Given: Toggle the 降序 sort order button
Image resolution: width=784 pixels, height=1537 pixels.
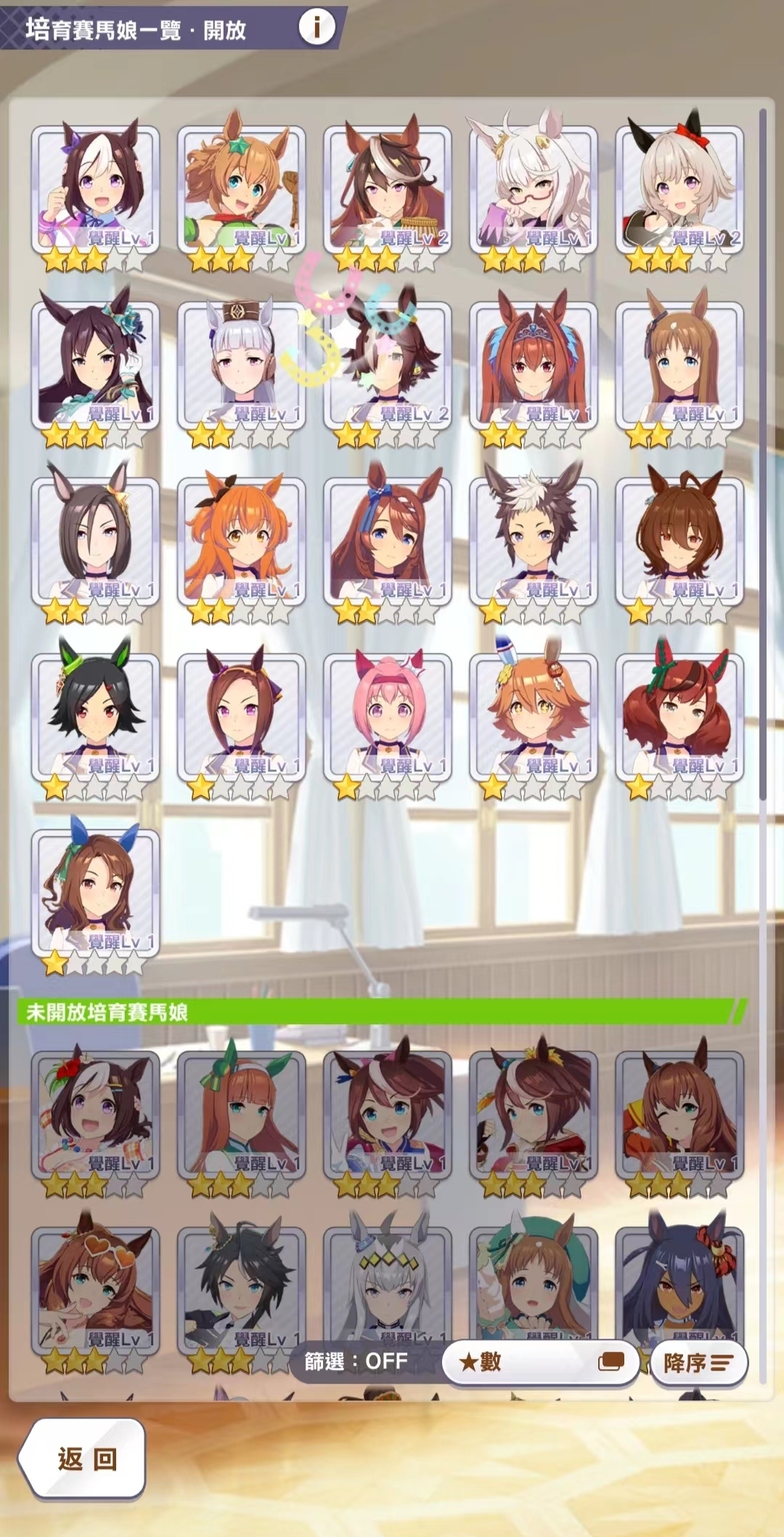Looking at the screenshot, I should click(x=698, y=1363).
